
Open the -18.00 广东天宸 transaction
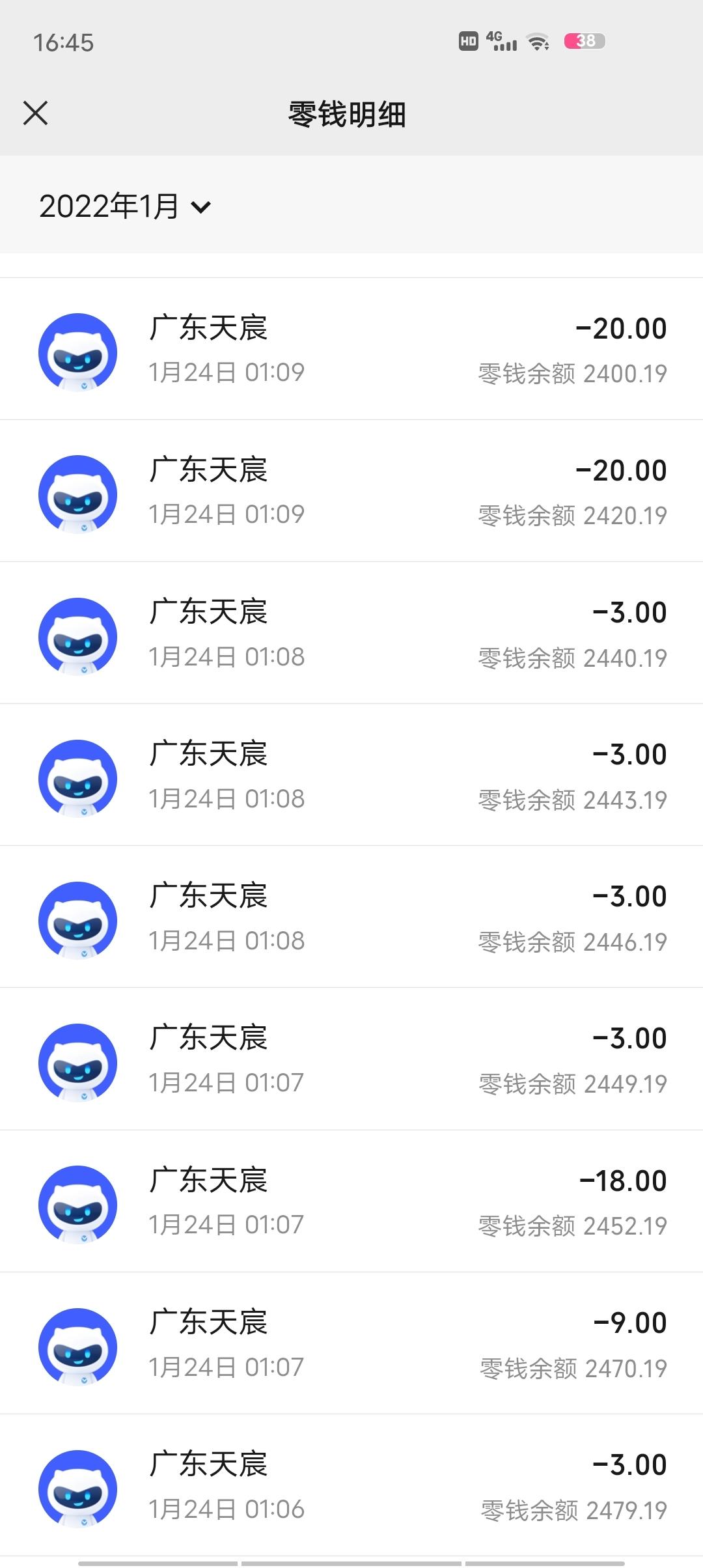(351, 1201)
